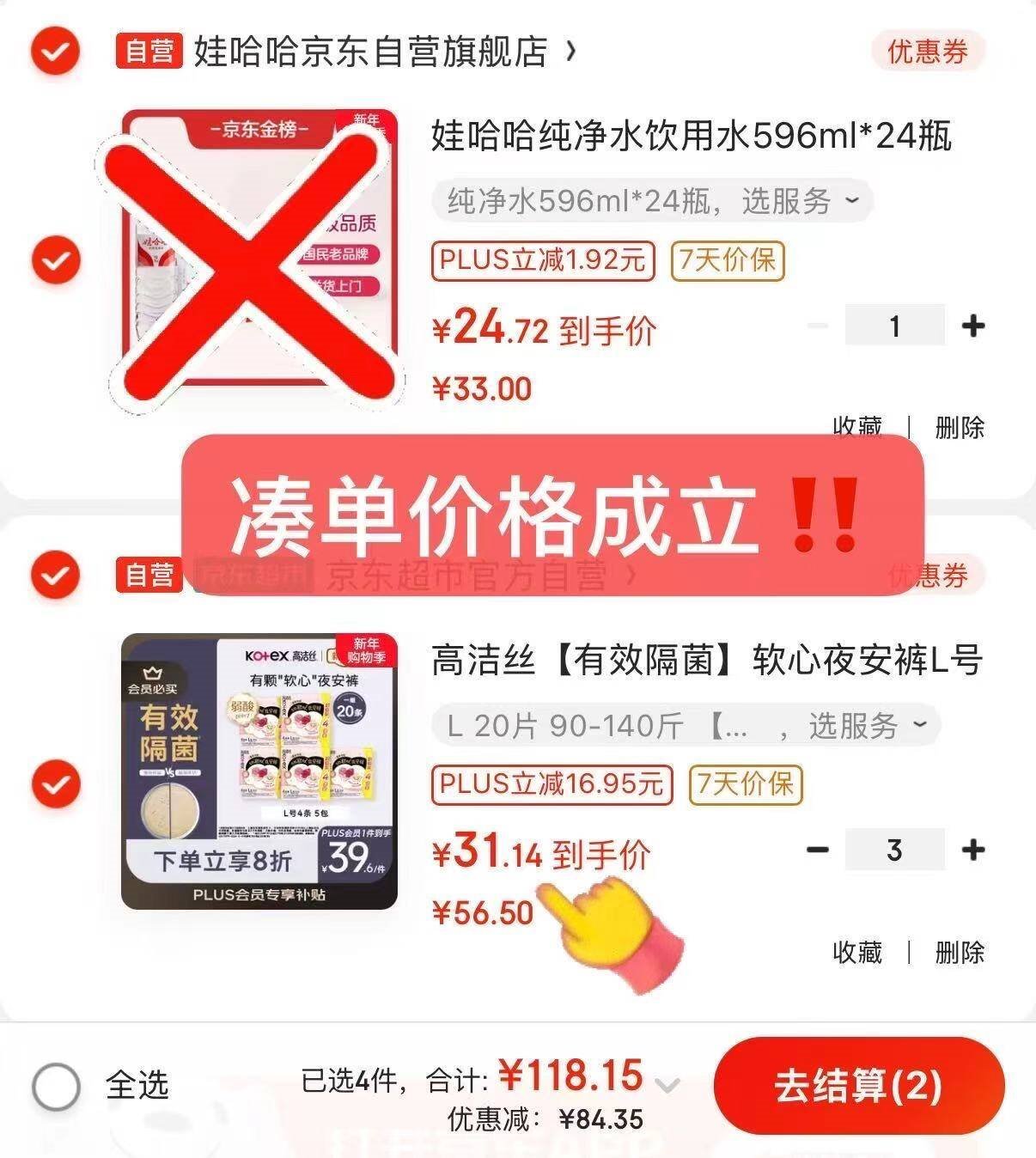Click 删除 to remove the Wahaha water
This screenshot has width=1036, height=1158.
coord(960,425)
